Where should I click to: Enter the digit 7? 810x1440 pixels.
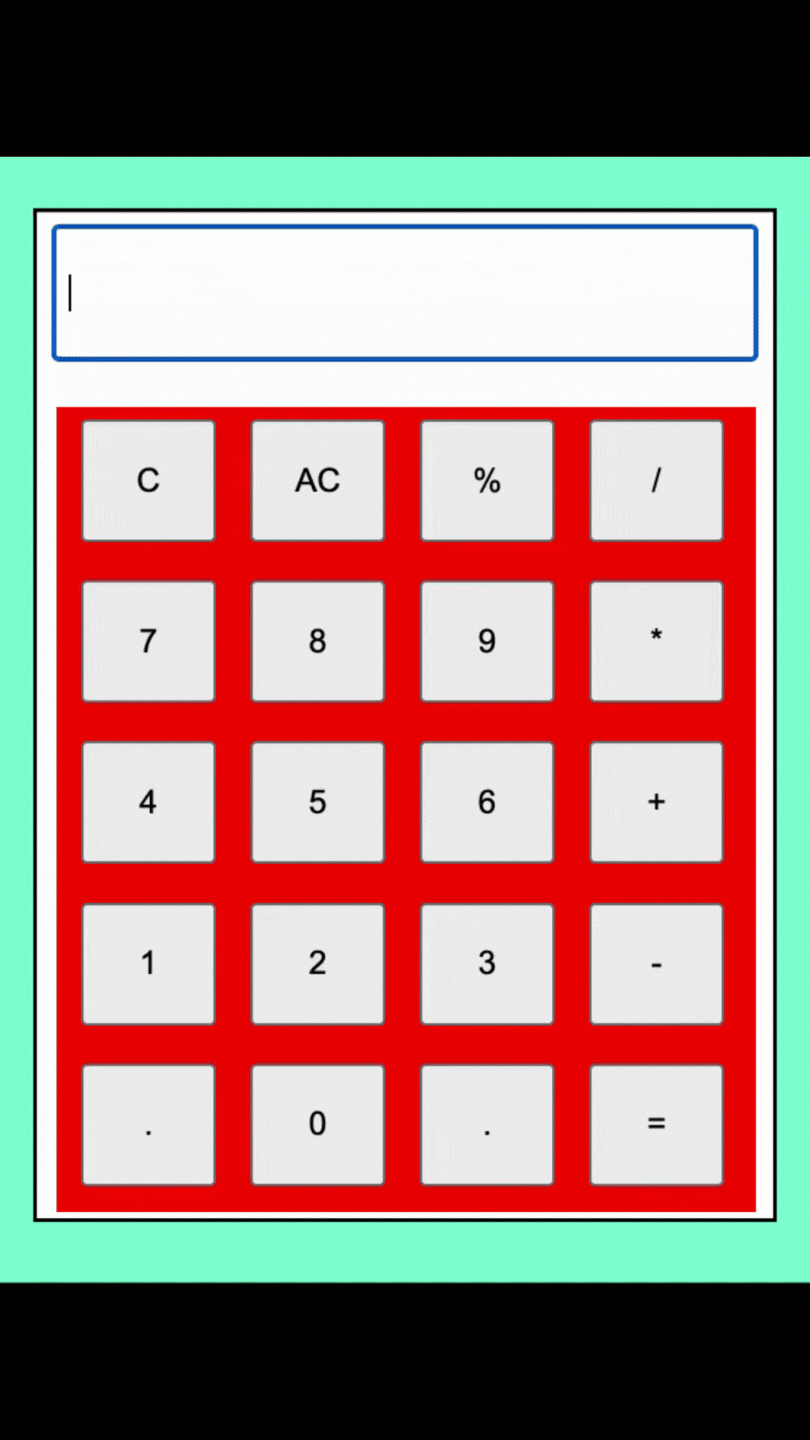pos(148,641)
